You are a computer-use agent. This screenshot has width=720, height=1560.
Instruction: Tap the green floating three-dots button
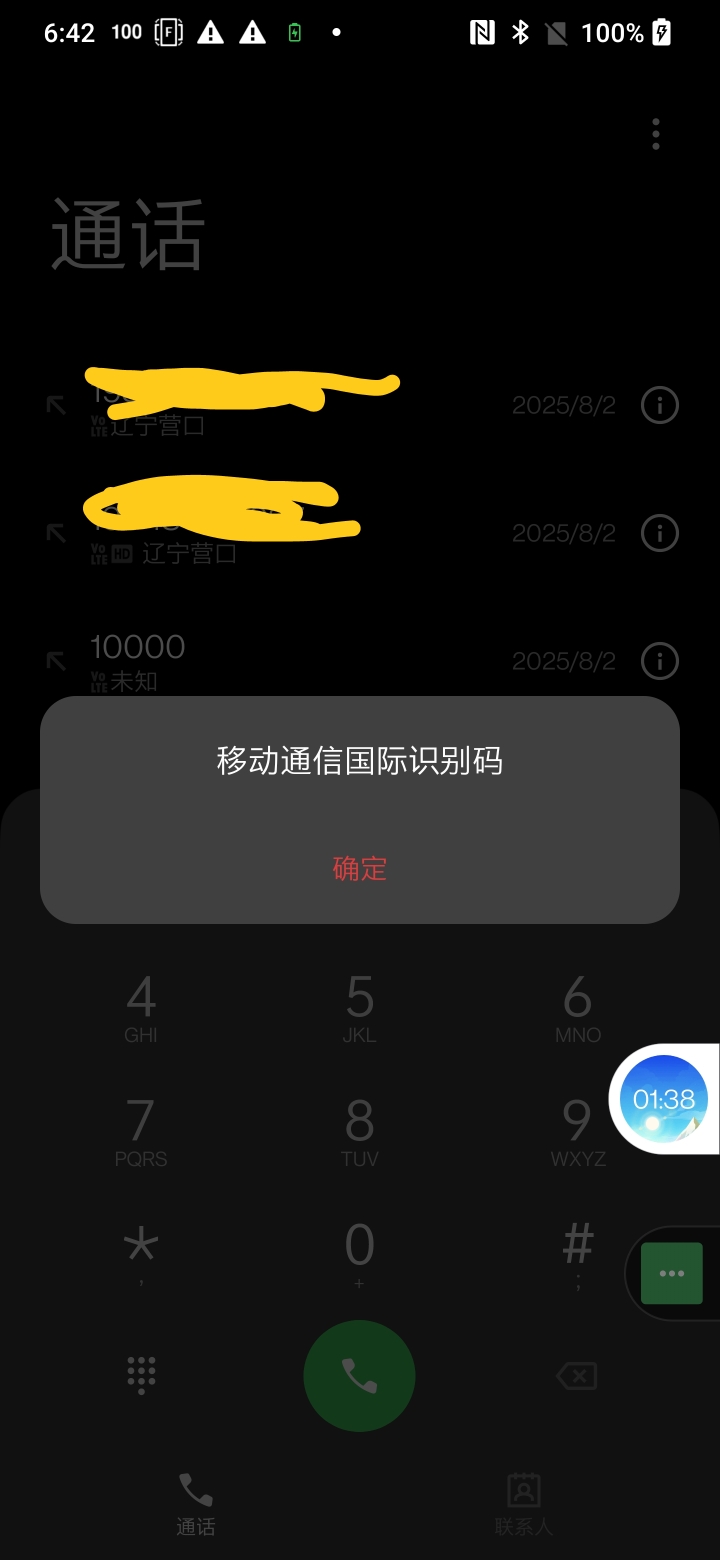click(x=672, y=1273)
